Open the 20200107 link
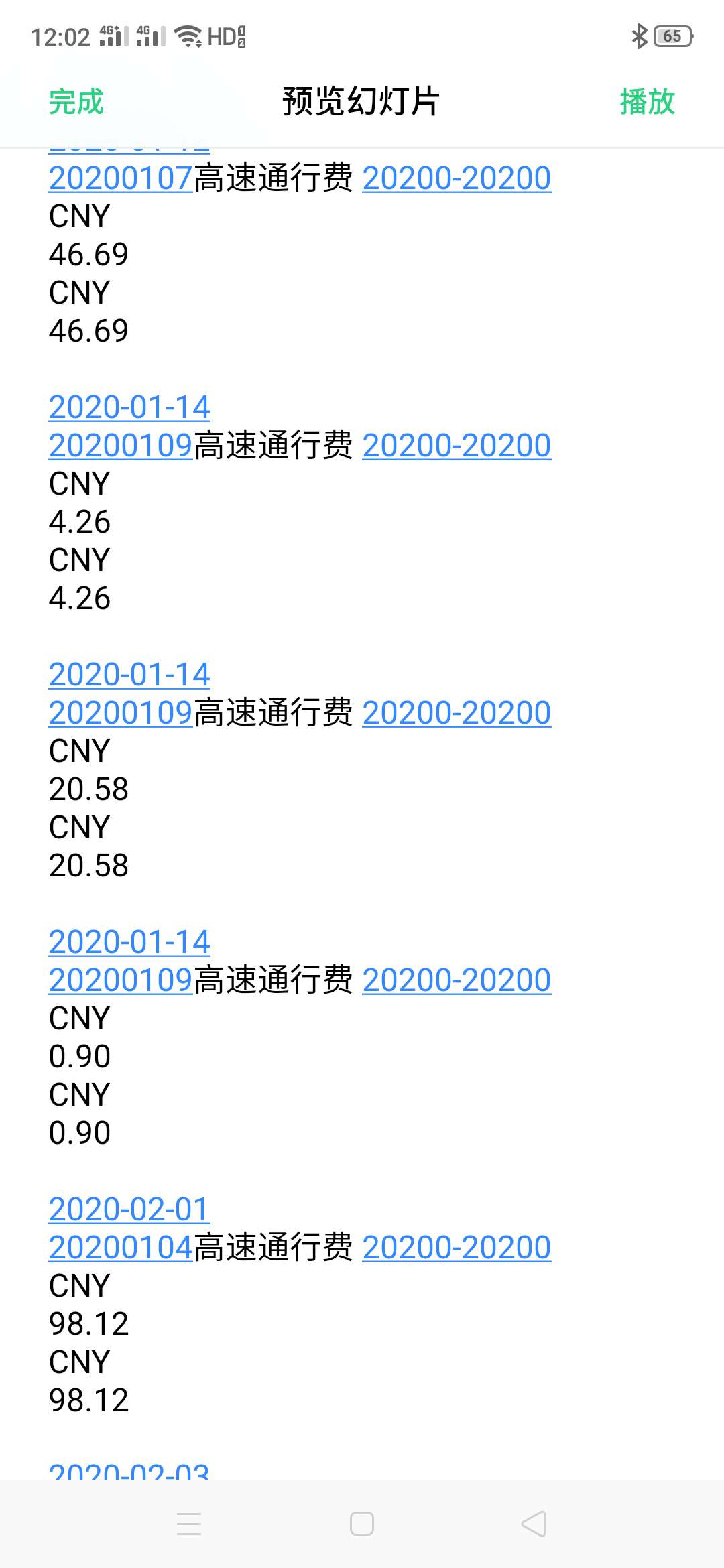 point(121,178)
